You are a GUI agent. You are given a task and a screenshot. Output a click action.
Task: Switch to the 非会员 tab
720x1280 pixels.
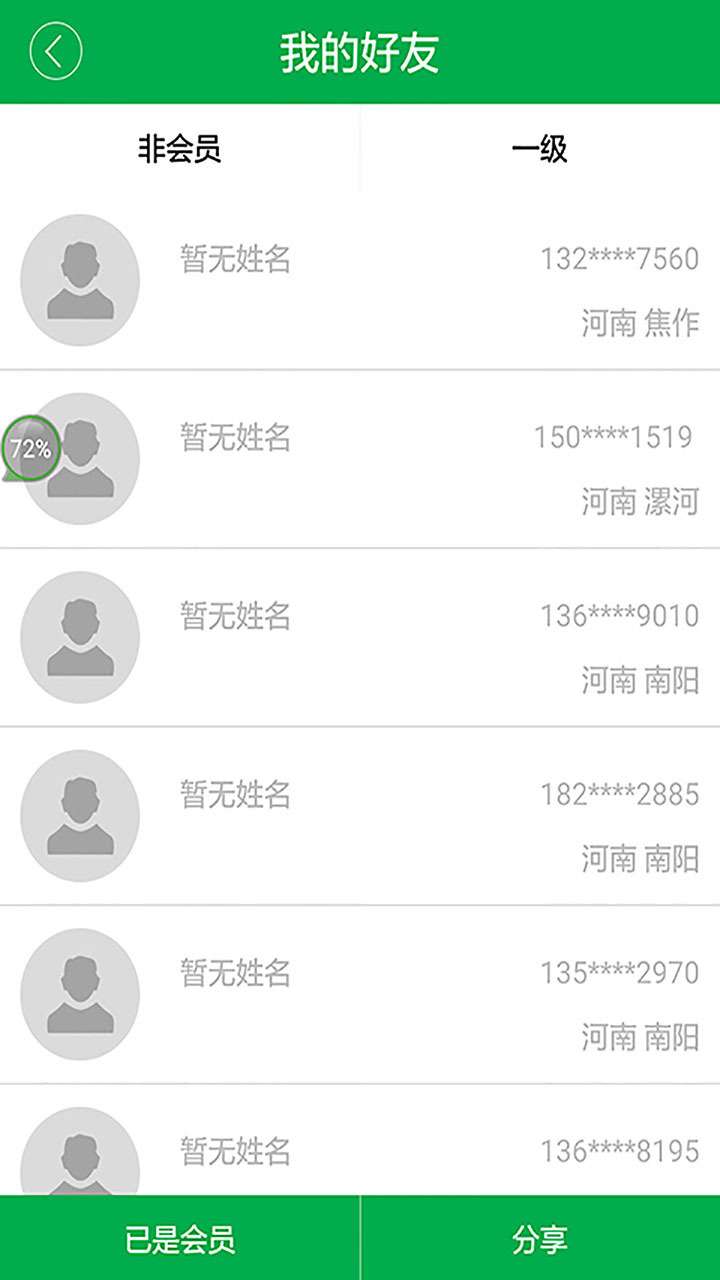[x=180, y=150]
